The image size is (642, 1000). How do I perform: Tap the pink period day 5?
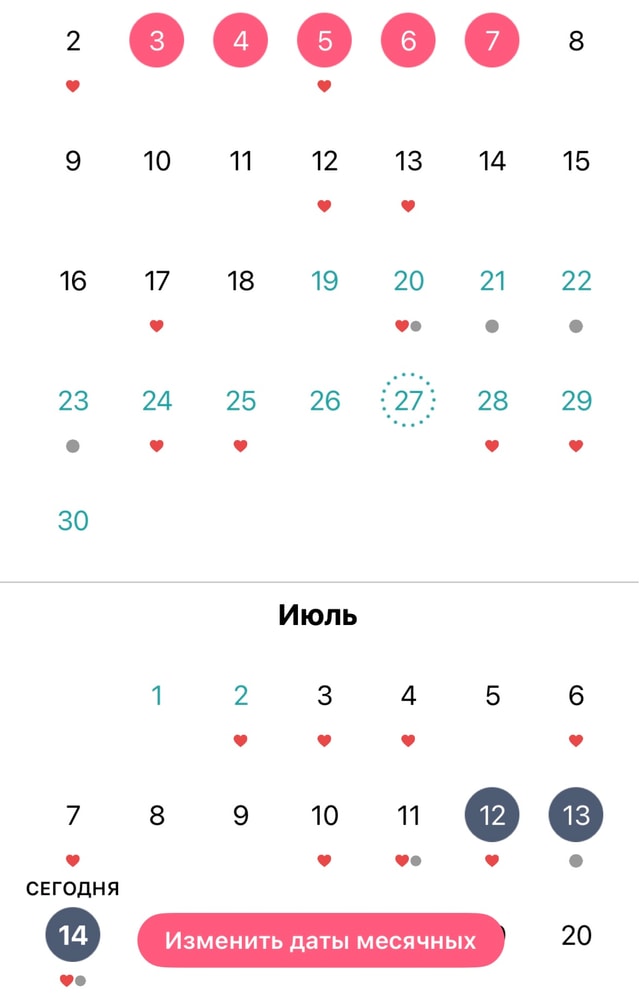click(324, 41)
